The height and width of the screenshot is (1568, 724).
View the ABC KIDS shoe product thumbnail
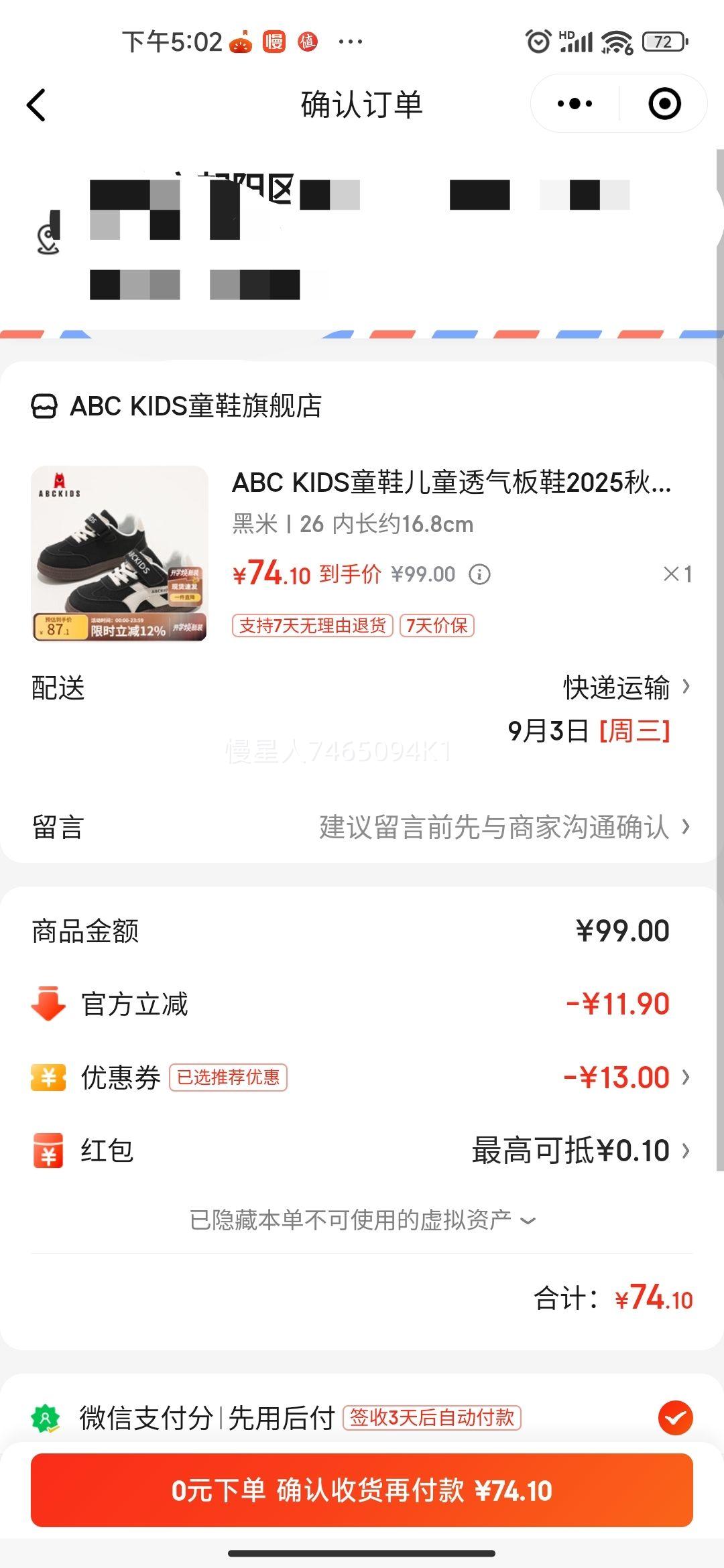pos(120,553)
